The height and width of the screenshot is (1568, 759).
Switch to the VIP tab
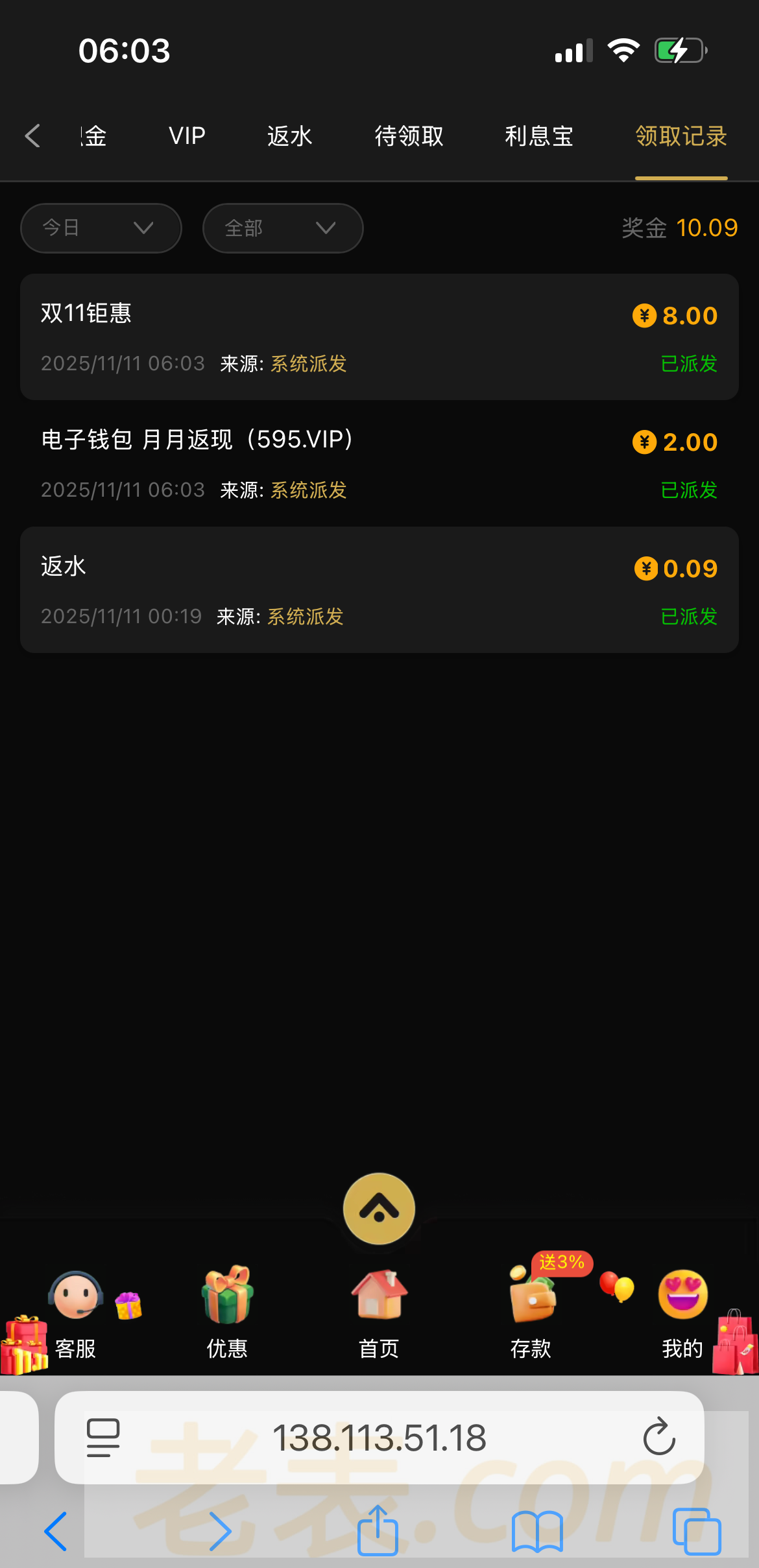pos(187,136)
